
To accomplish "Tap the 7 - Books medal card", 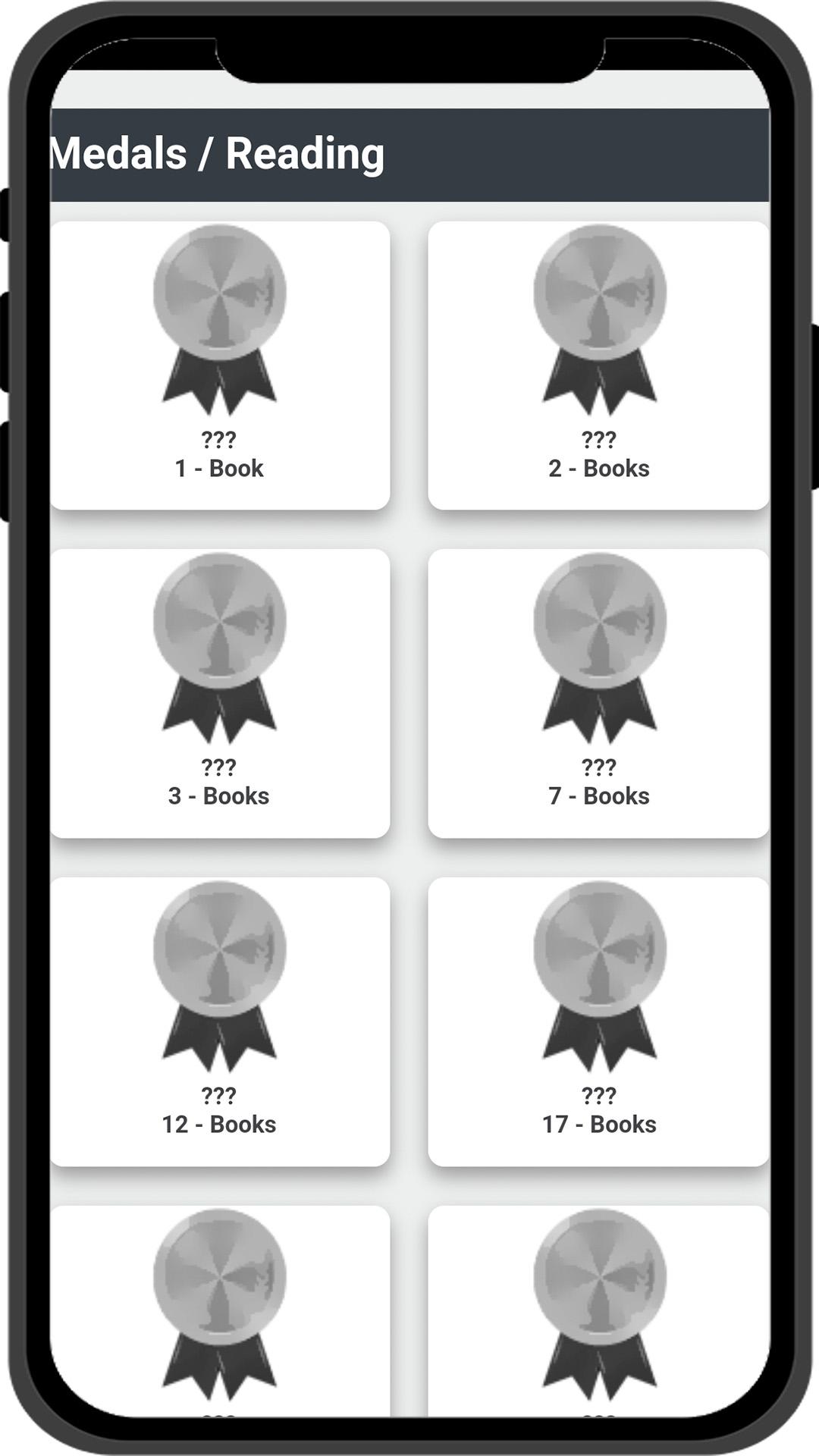I will (x=599, y=694).
